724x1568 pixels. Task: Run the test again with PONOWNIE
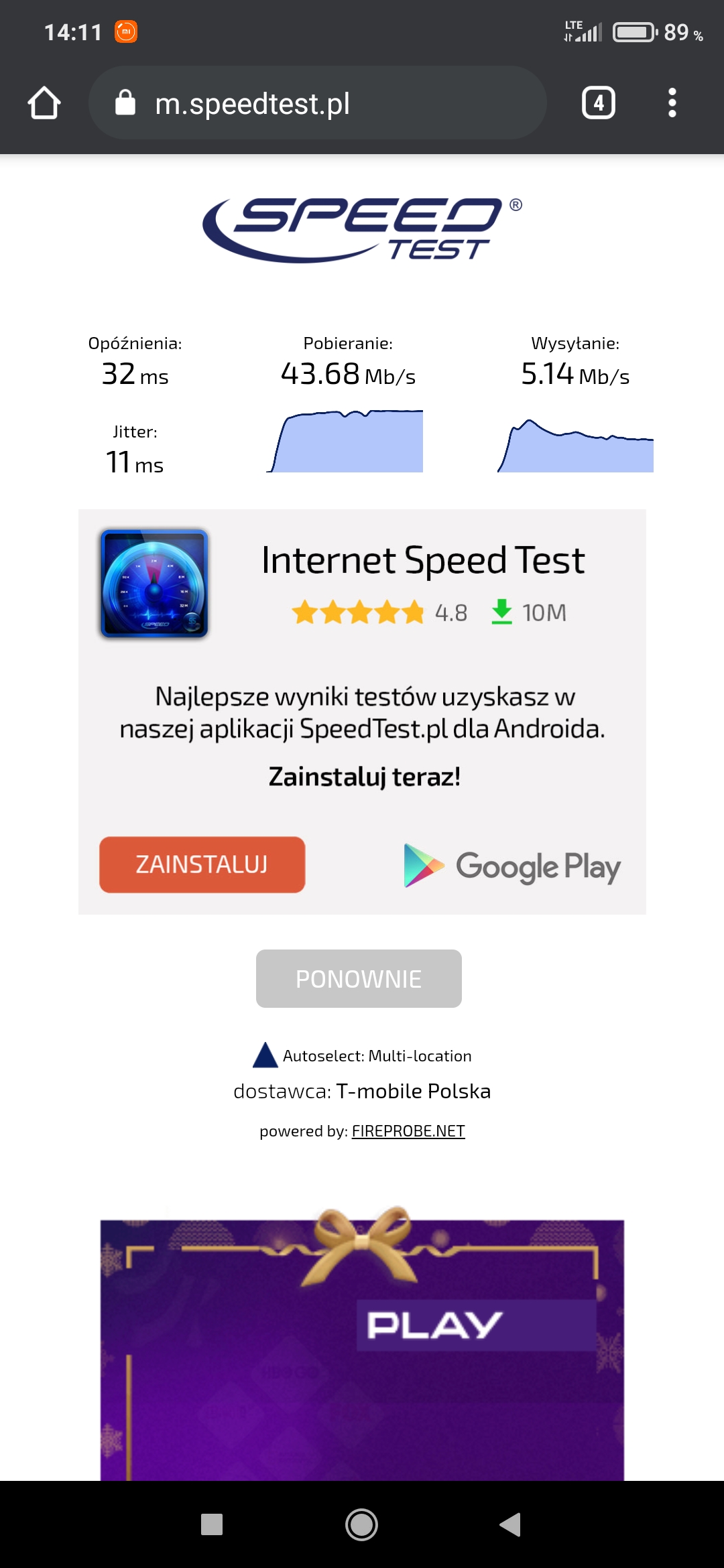tap(359, 978)
